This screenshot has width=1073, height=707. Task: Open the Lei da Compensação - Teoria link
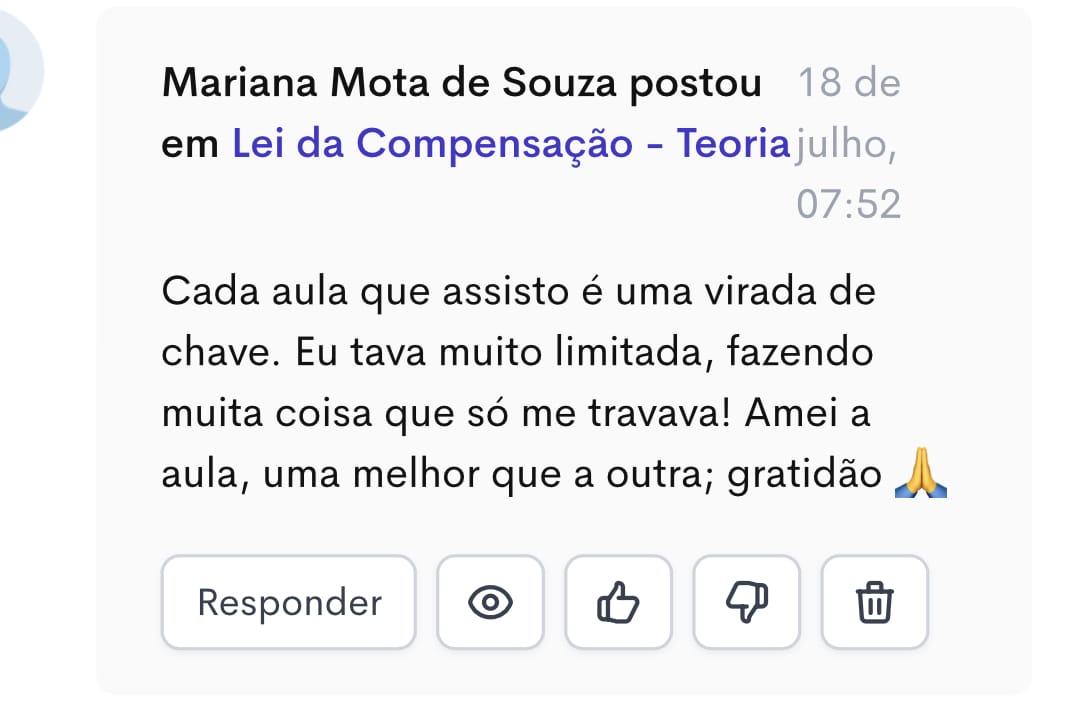pyautogui.click(x=511, y=145)
